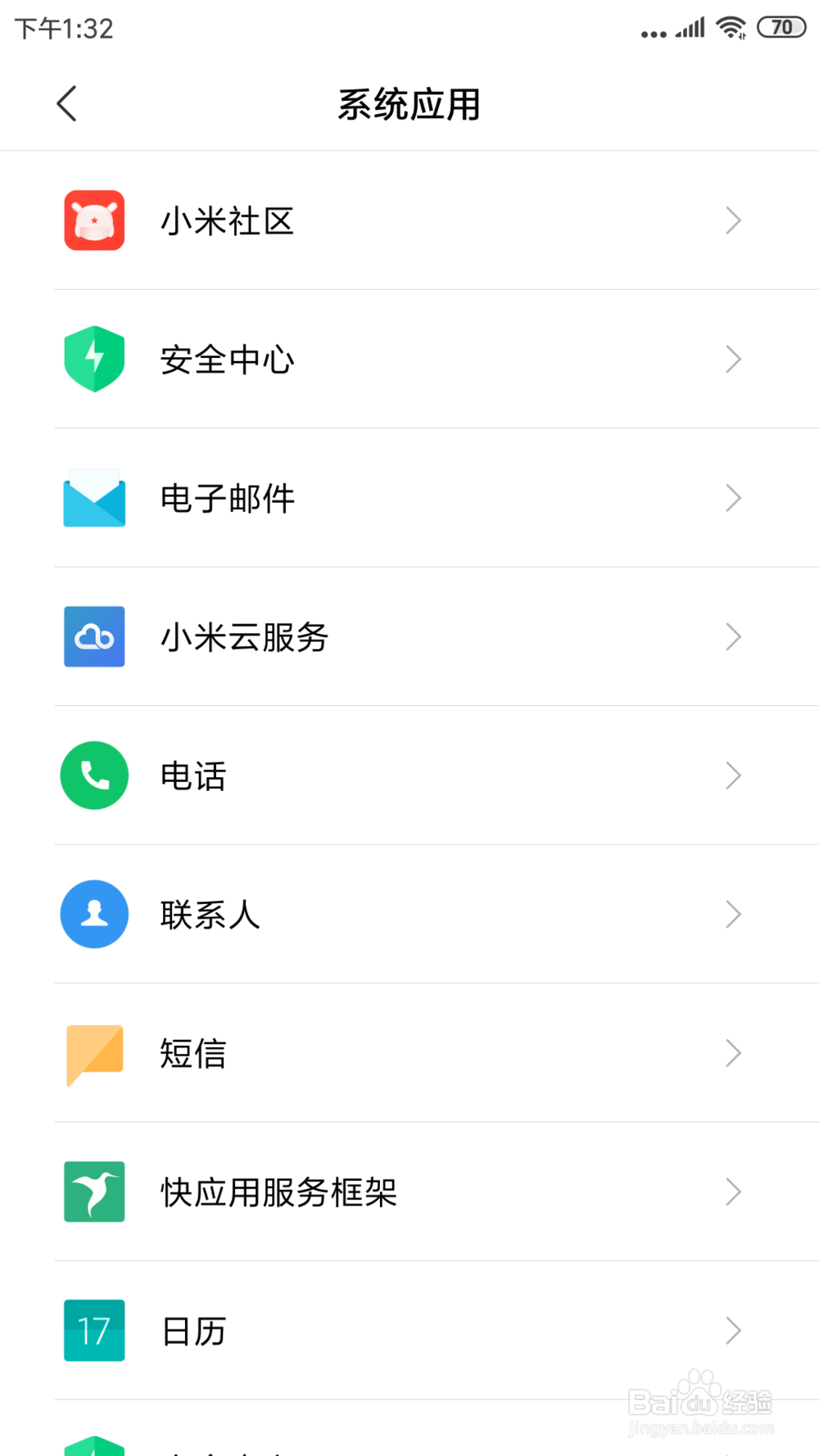Tap the 系统应用 title text
Viewport: 819px width, 1456px height.
pos(409,104)
